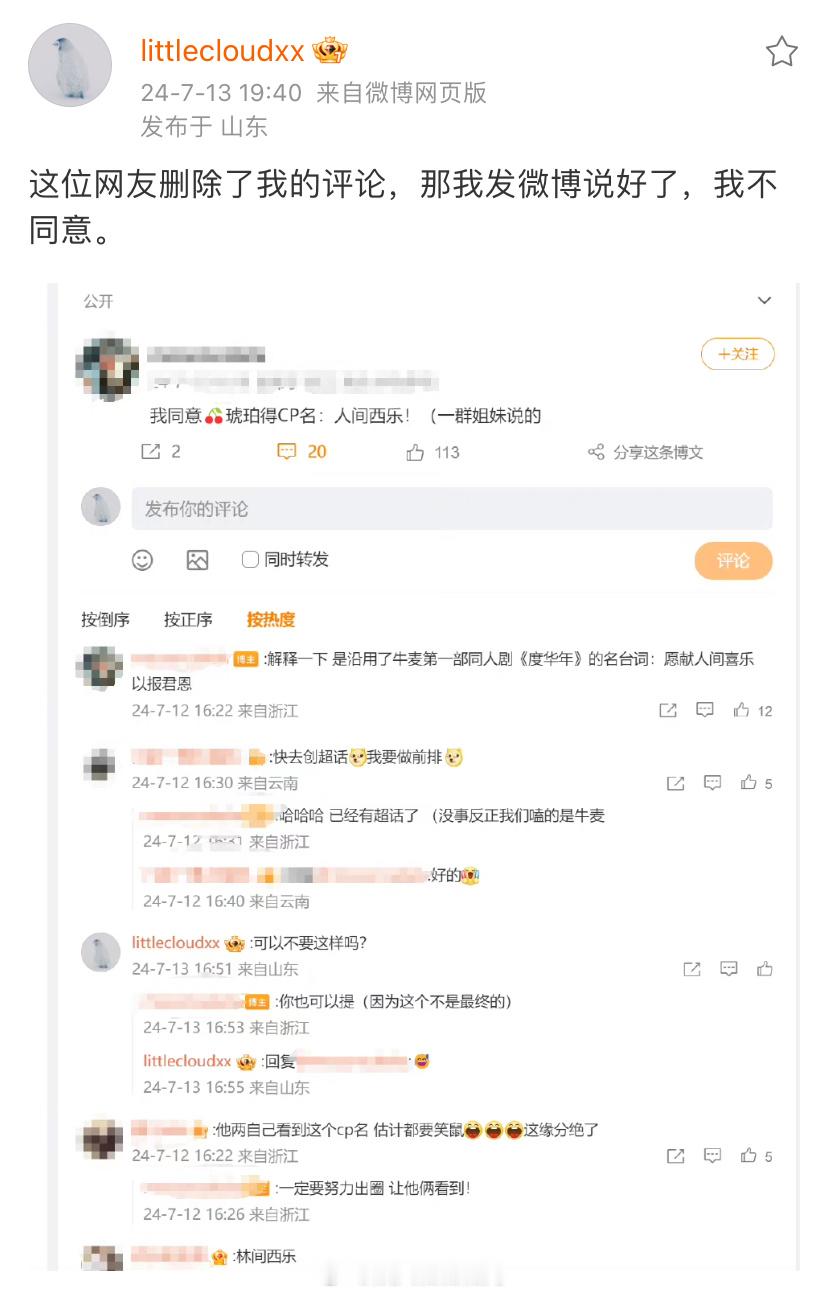Switch to the 按正序 sort tab

190,620
